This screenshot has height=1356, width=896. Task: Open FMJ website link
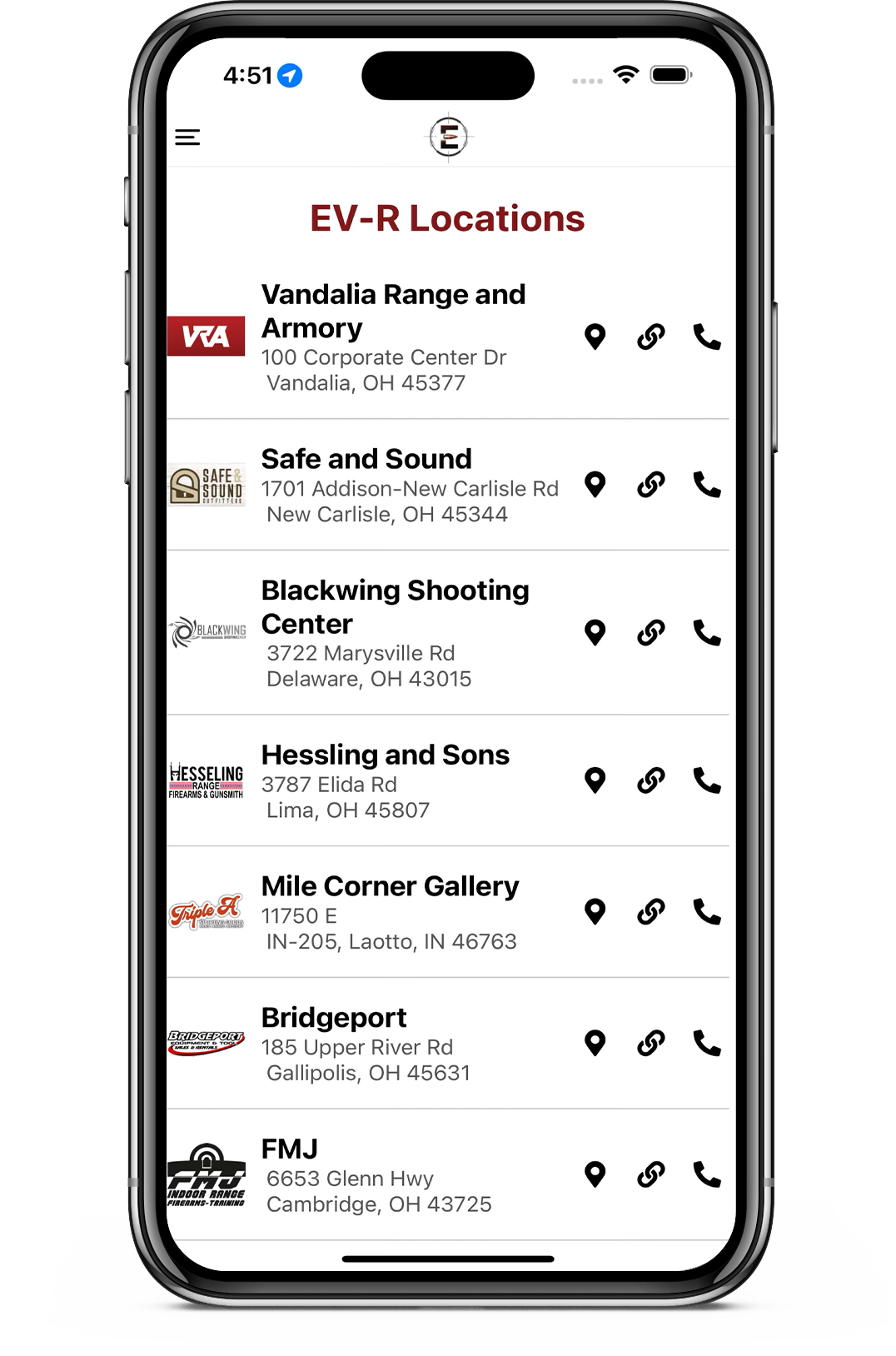650,1174
